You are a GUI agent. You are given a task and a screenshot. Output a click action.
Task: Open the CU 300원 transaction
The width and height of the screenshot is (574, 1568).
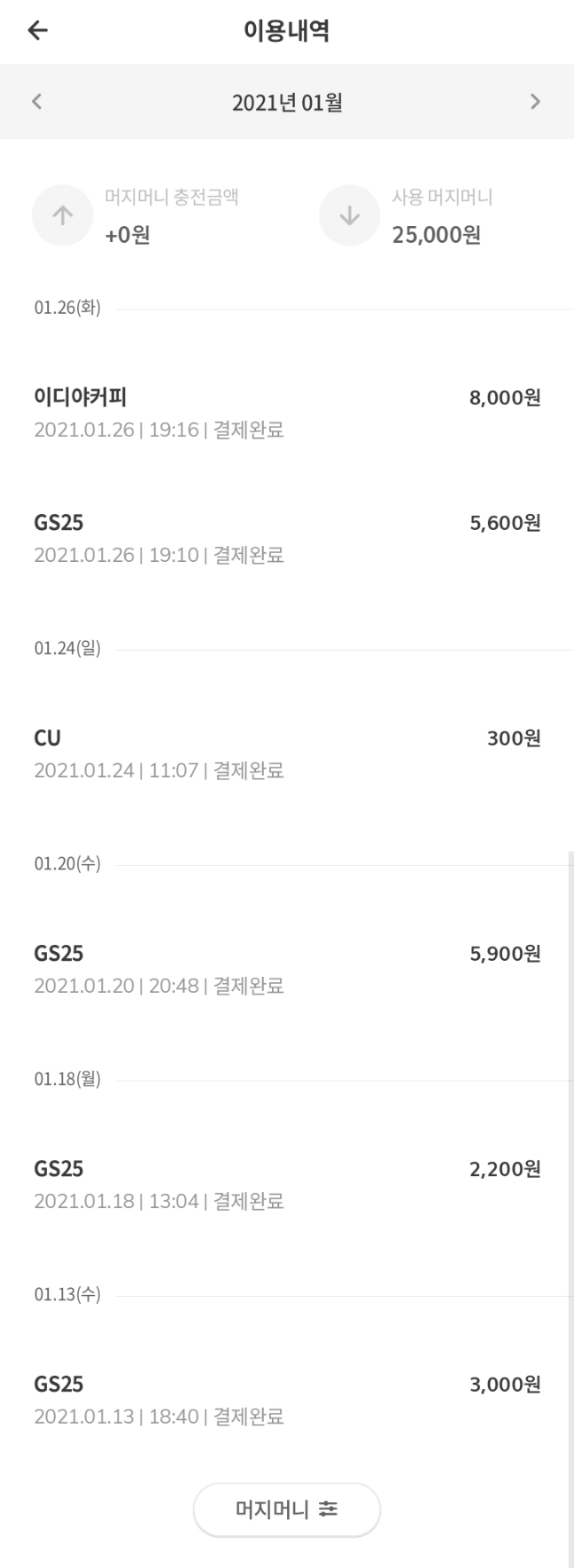[x=286, y=753]
